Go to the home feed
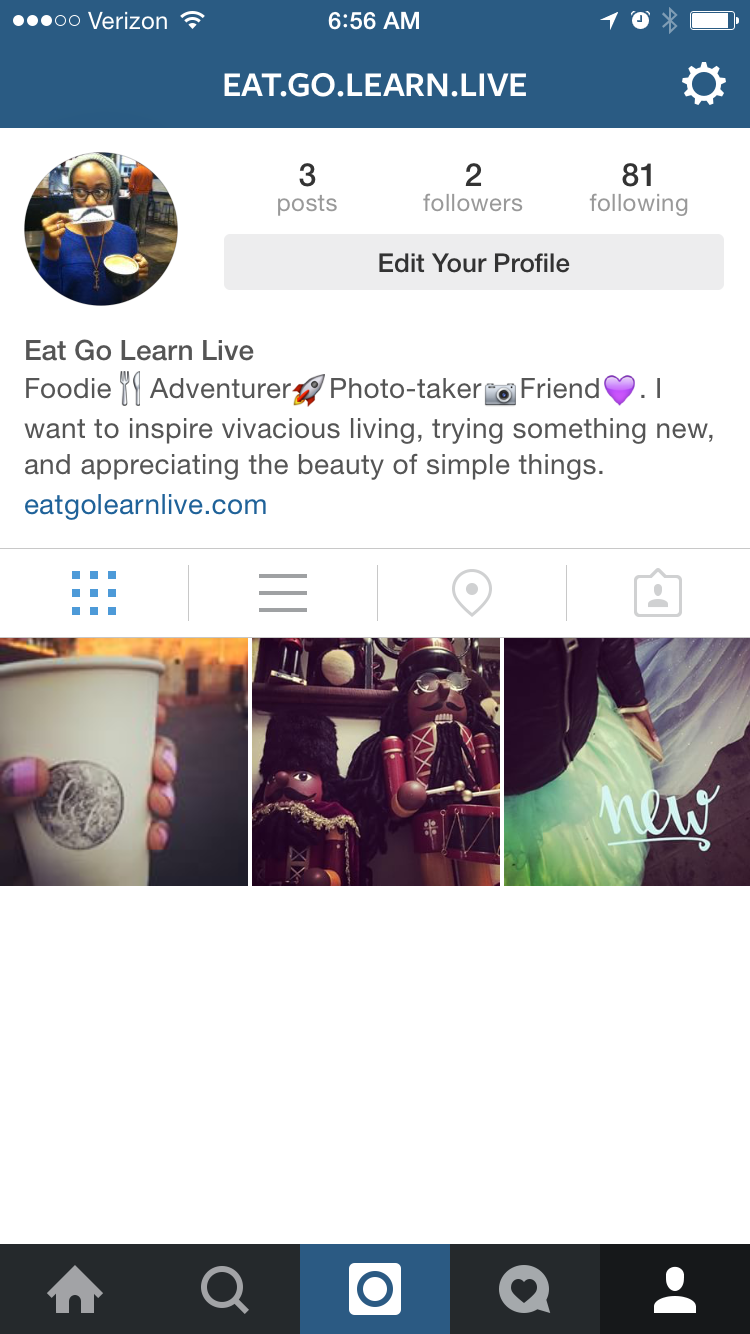This screenshot has height=1334, width=750. pyautogui.click(x=75, y=1289)
